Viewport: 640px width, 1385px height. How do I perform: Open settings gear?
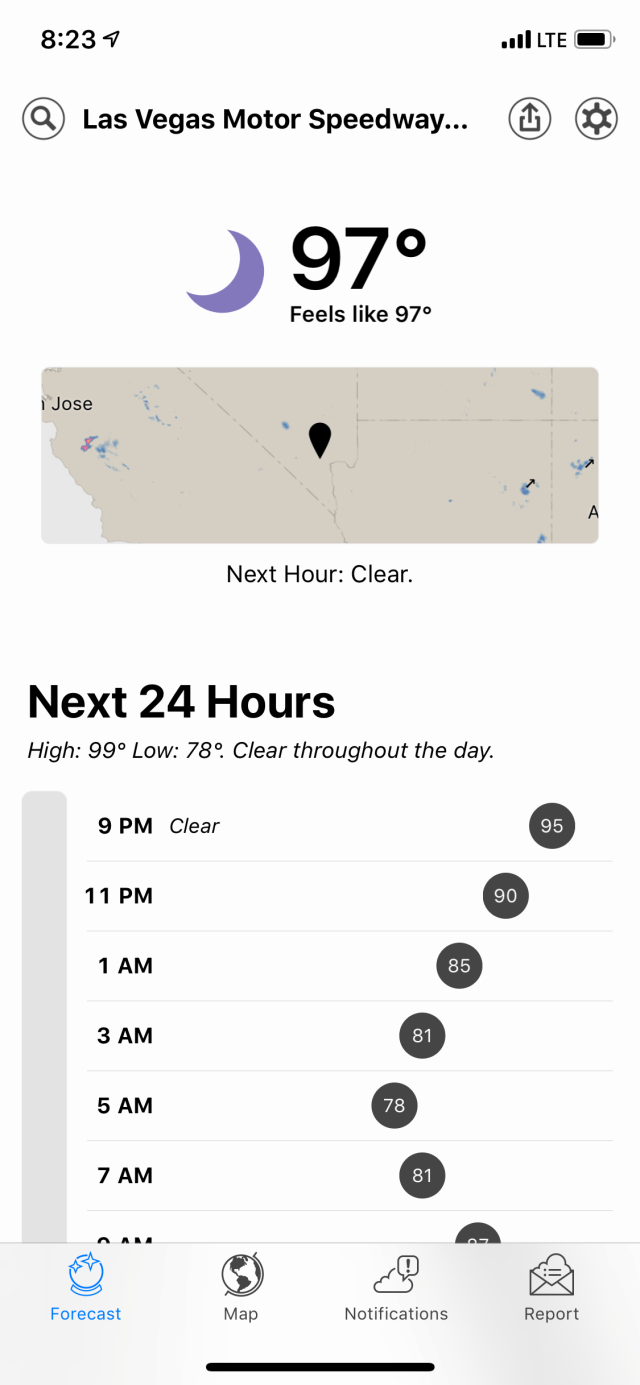coord(596,120)
